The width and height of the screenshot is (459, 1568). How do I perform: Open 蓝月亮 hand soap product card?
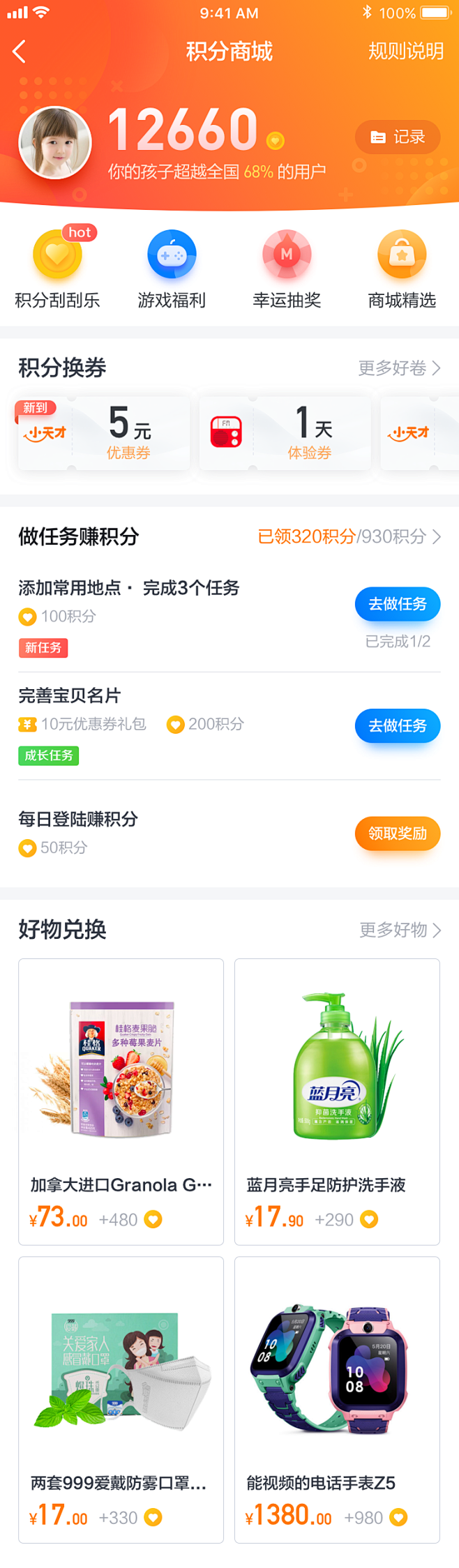[337, 1101]
